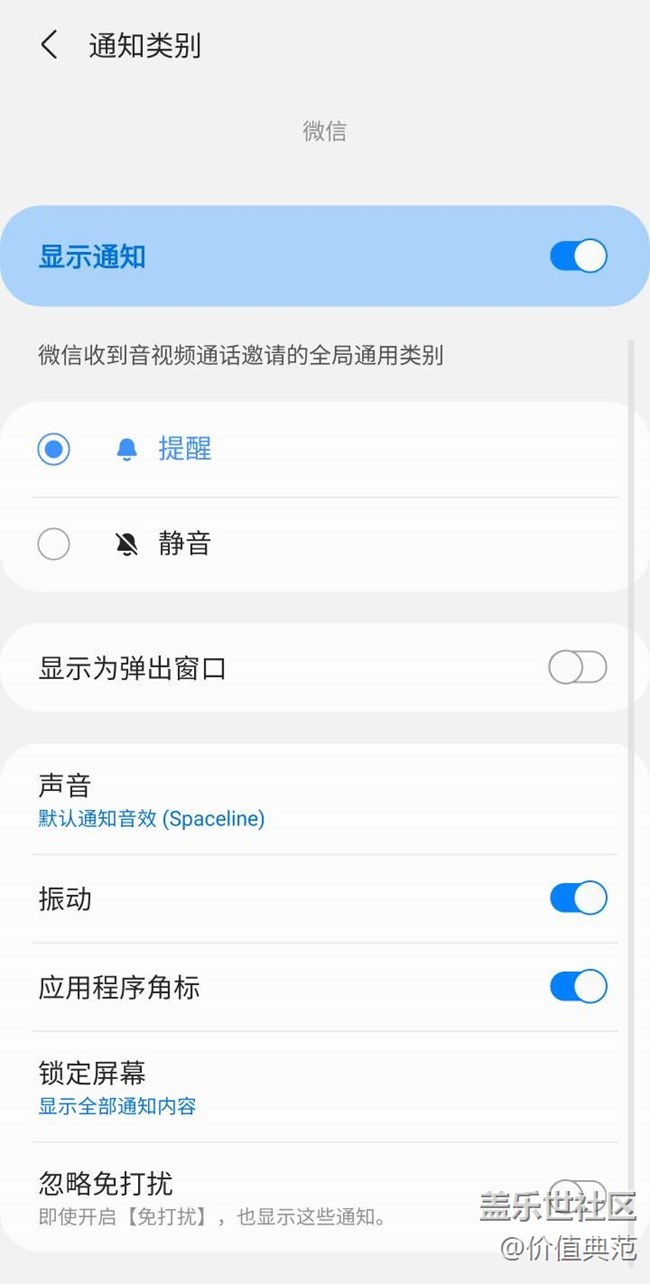Go back from 通知类别 screen
This screenshot has width=650, height=1284.
(49, 45)
